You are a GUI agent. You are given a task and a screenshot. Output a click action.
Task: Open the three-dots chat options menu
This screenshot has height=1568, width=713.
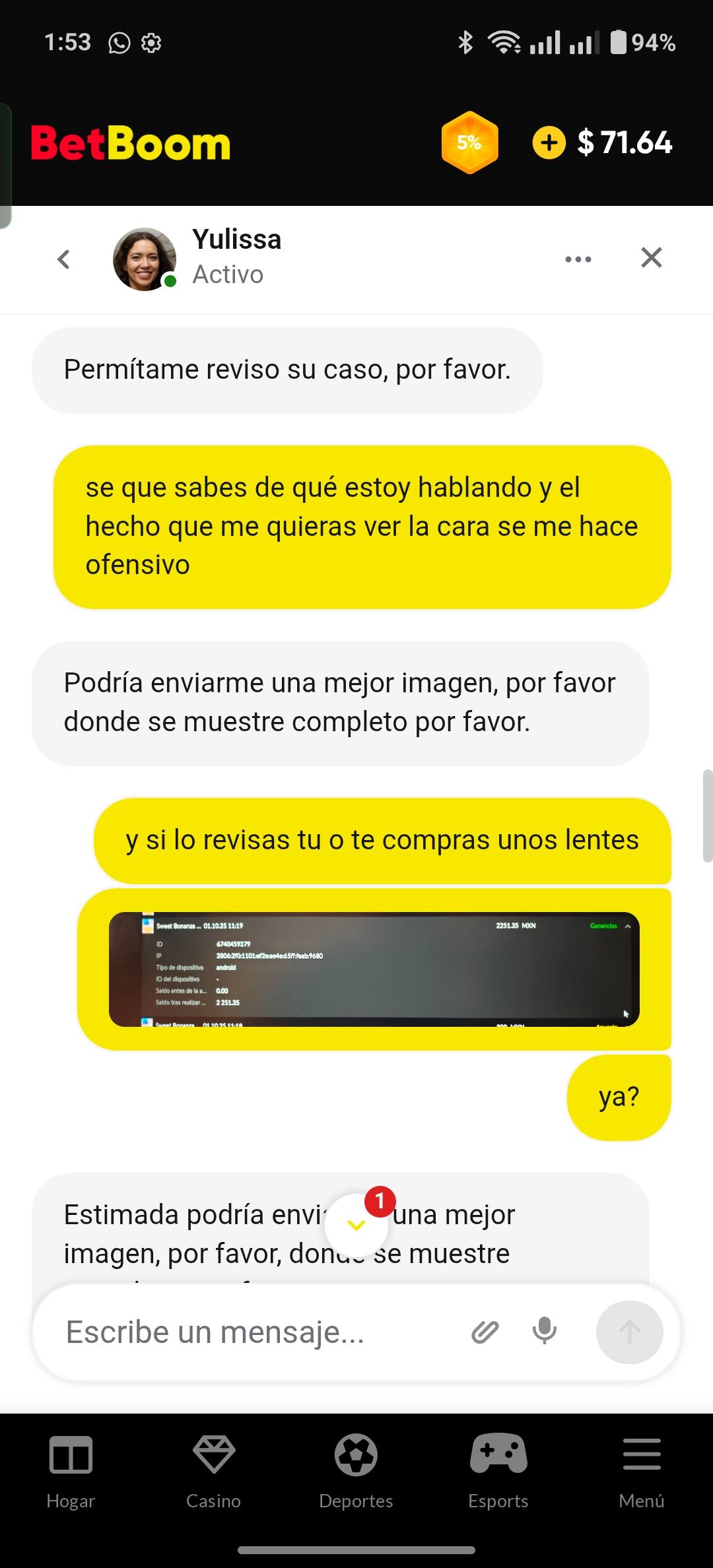click(x=578, y=259)
